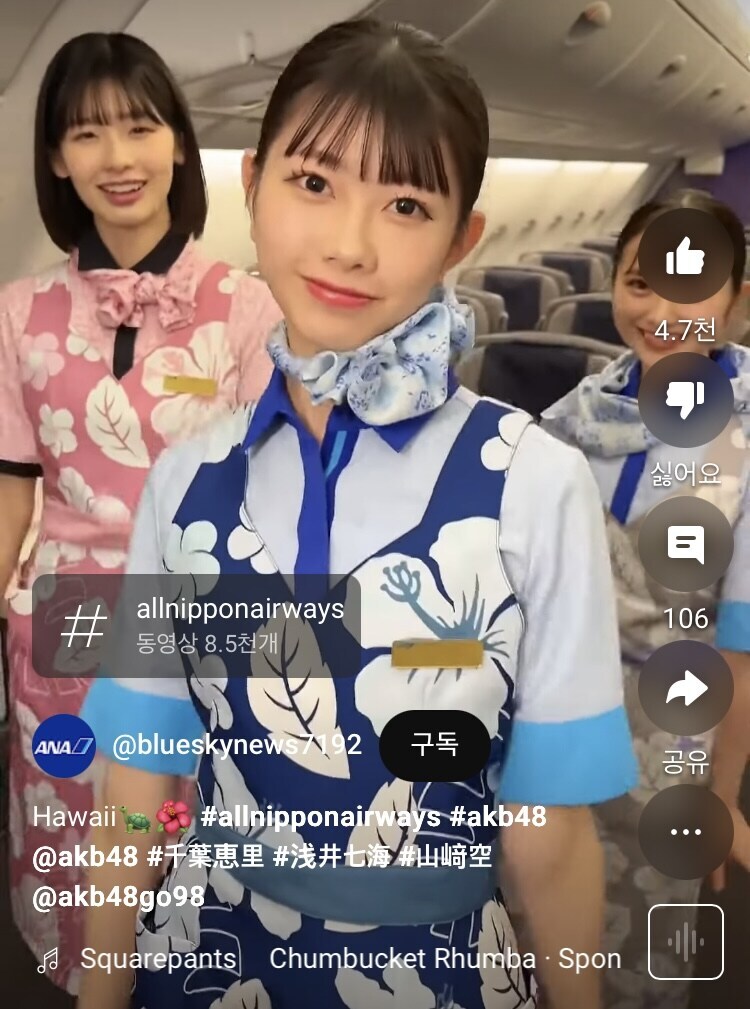Open the comments with 106 replies
750x1009 pixels.
686,544
